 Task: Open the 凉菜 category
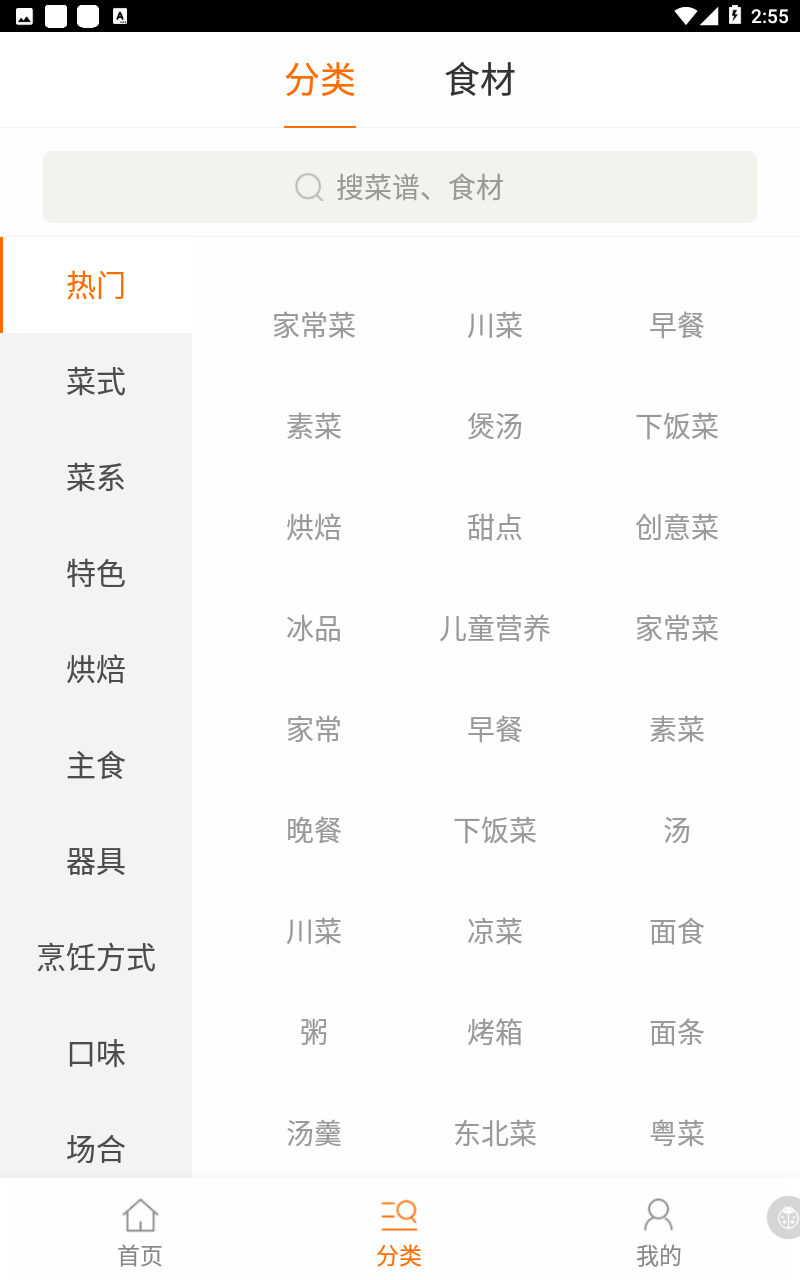[x=495, y=931]
